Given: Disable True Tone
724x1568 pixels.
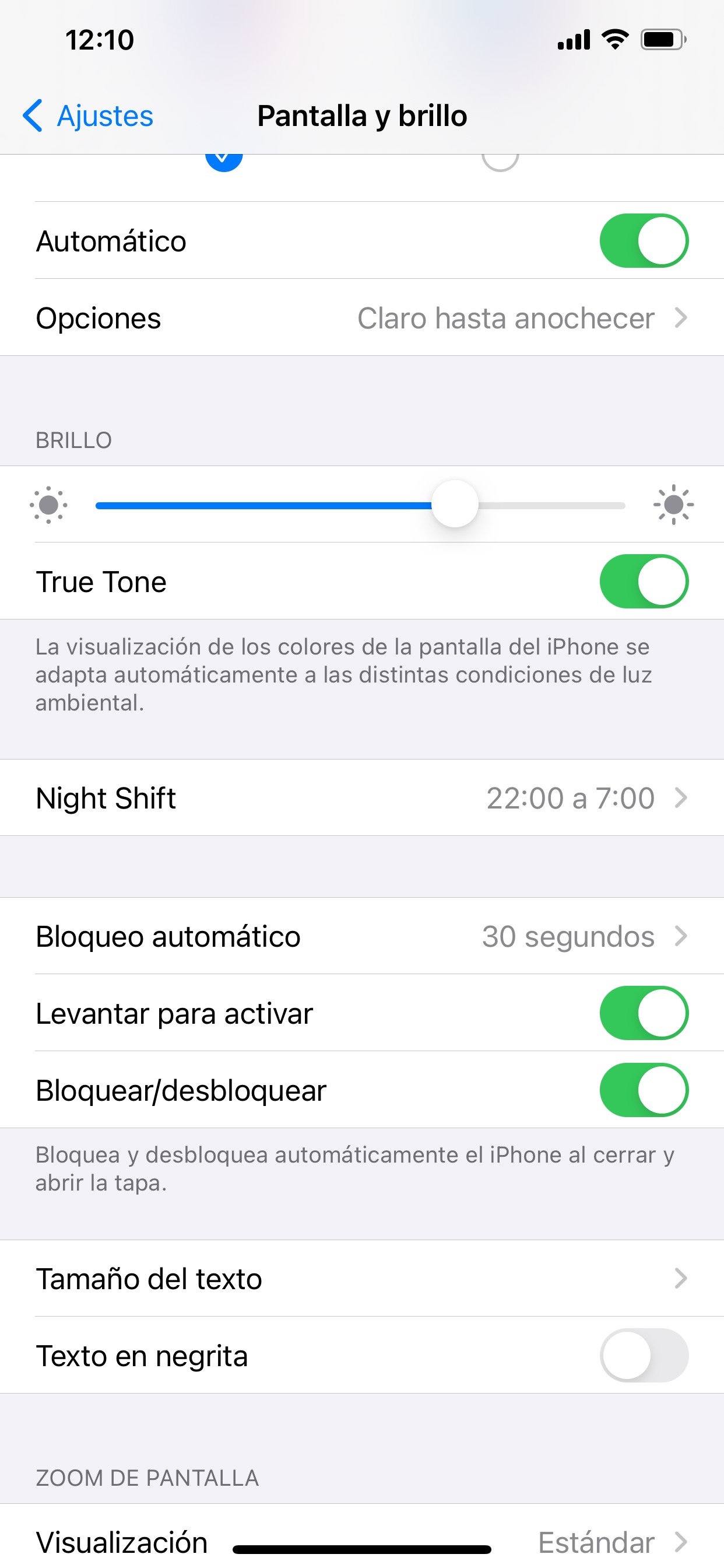Looking at the screenshot, I should [643, 582].
